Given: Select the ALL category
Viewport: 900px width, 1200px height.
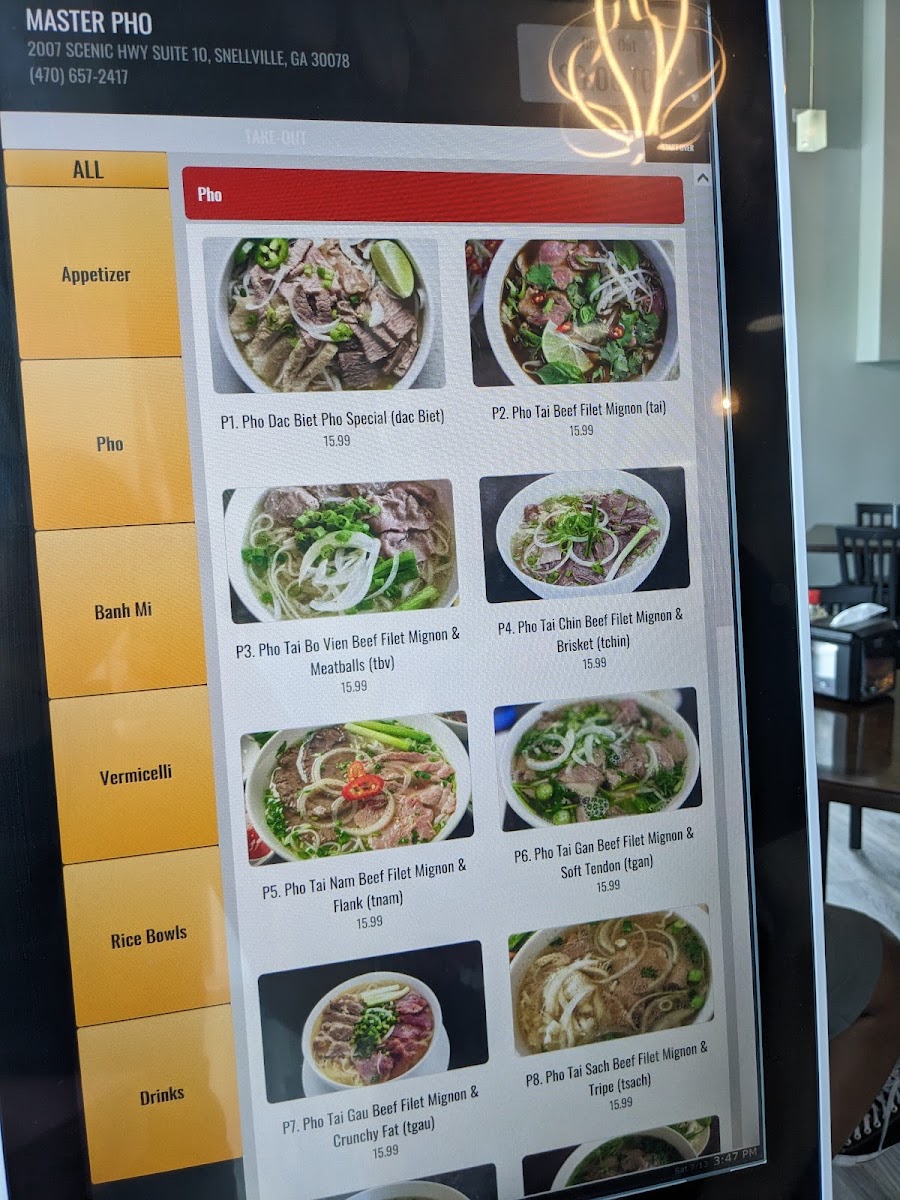Looking at the screenshot, I should [87, 170].
